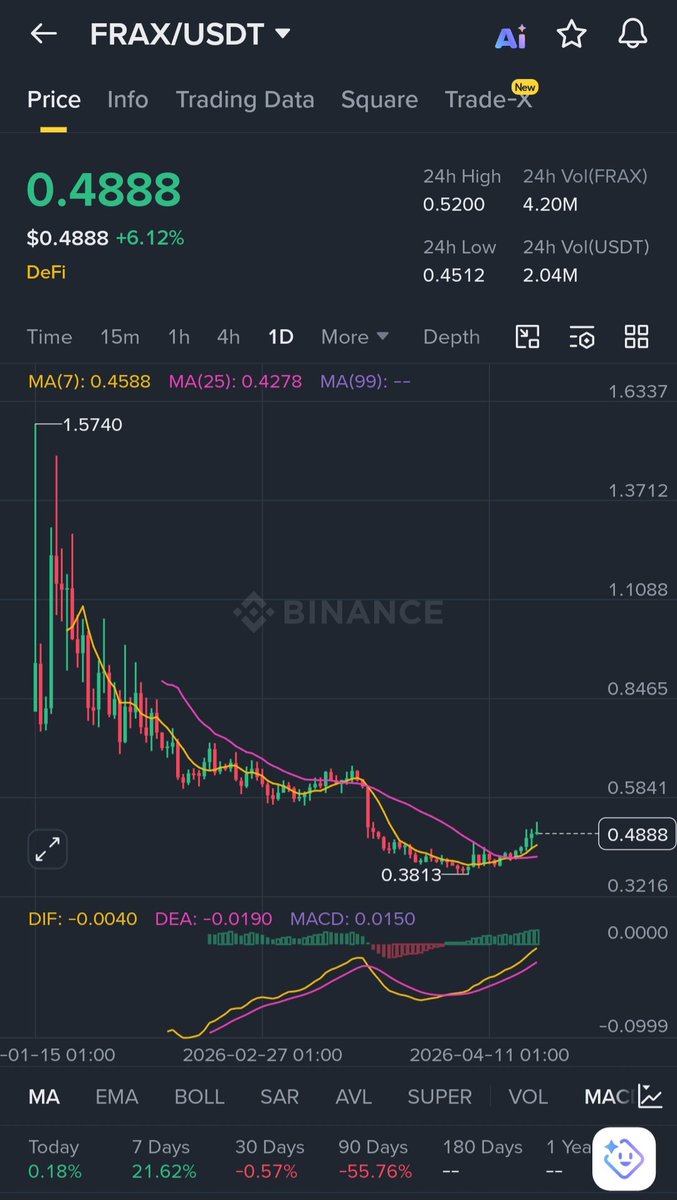Open the Trade-X tab
Screen dimensions: 677x1200
tap(488, 99)
